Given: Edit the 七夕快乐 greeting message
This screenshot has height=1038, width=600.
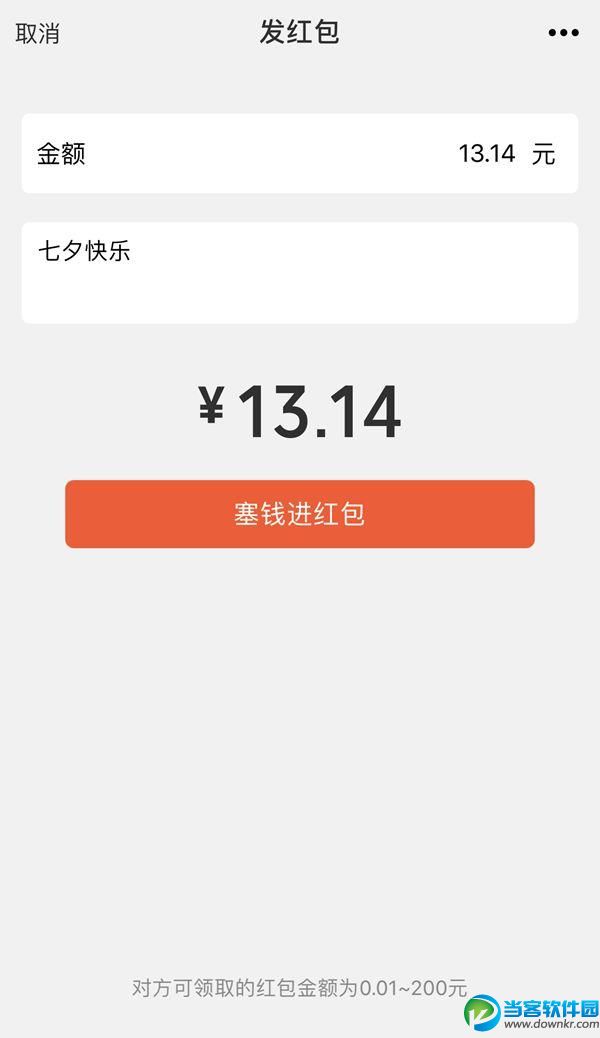Looking at the screenshot, I should point(300,272).
